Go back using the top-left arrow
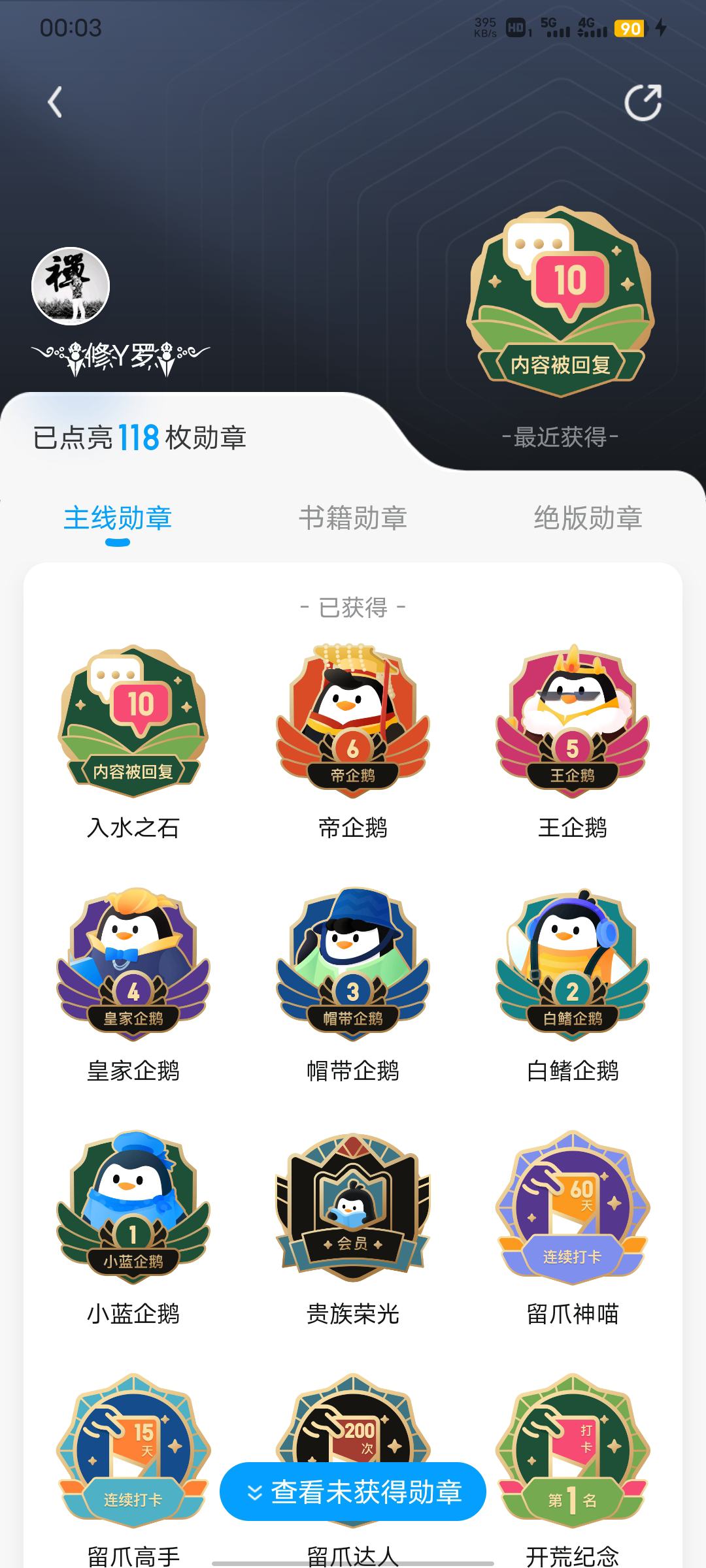 point(55,103)
